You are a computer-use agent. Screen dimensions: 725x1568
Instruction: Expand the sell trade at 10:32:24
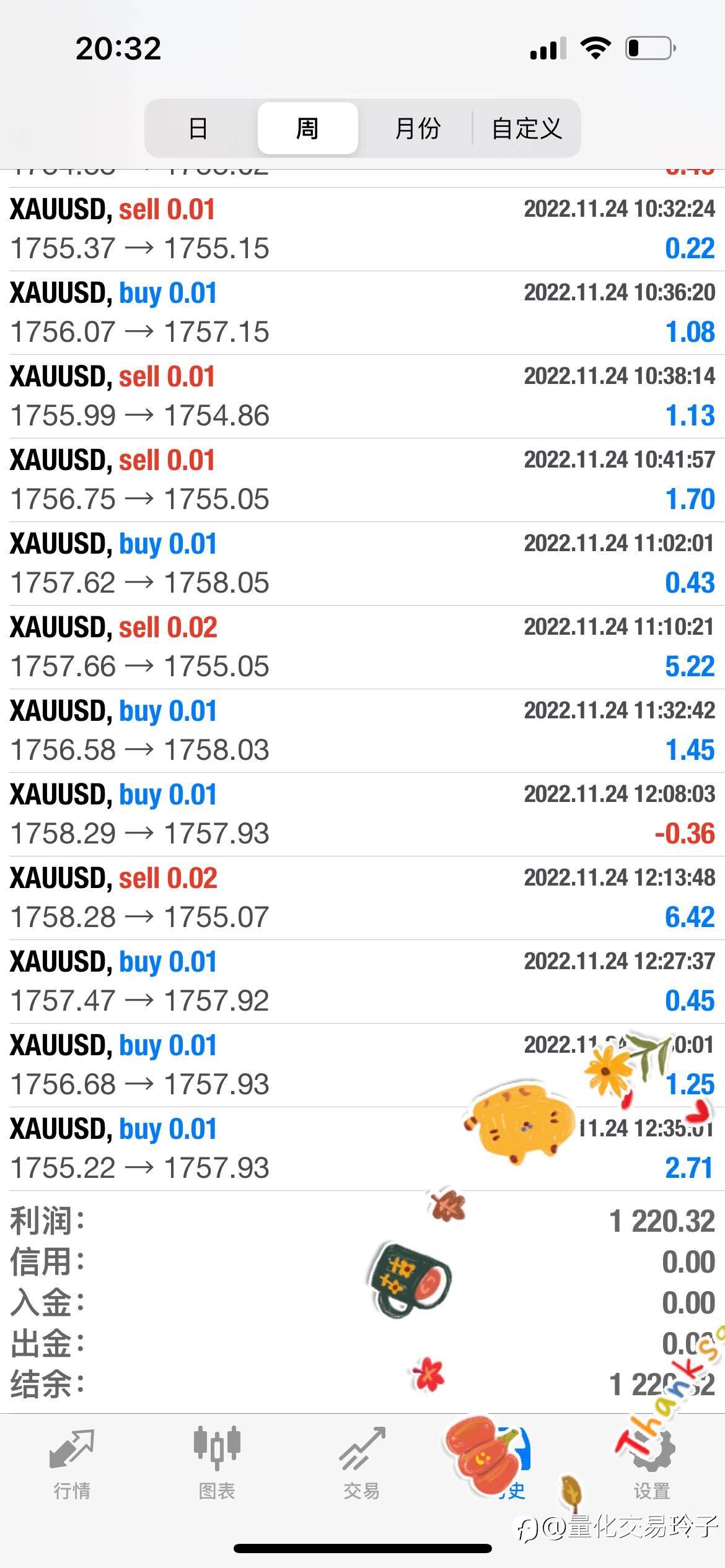tap(362, 229)
